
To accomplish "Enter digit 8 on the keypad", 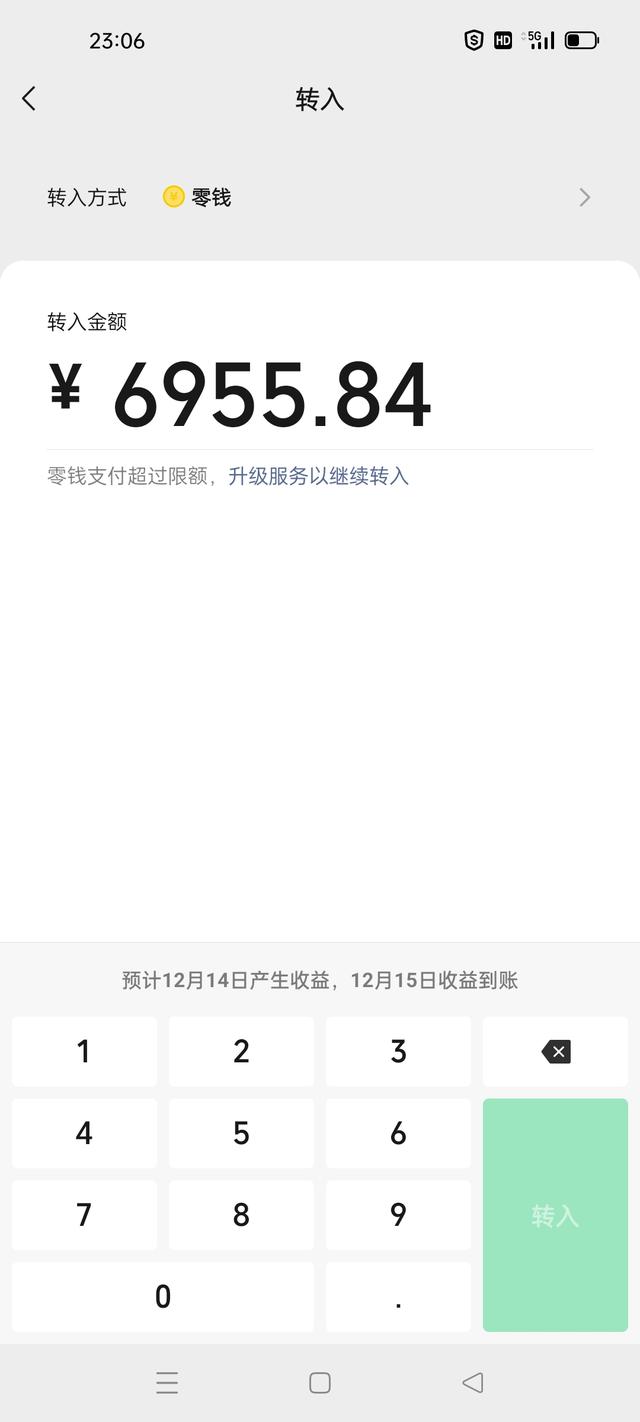I will pyautogui.click(x=241, y=1215).
